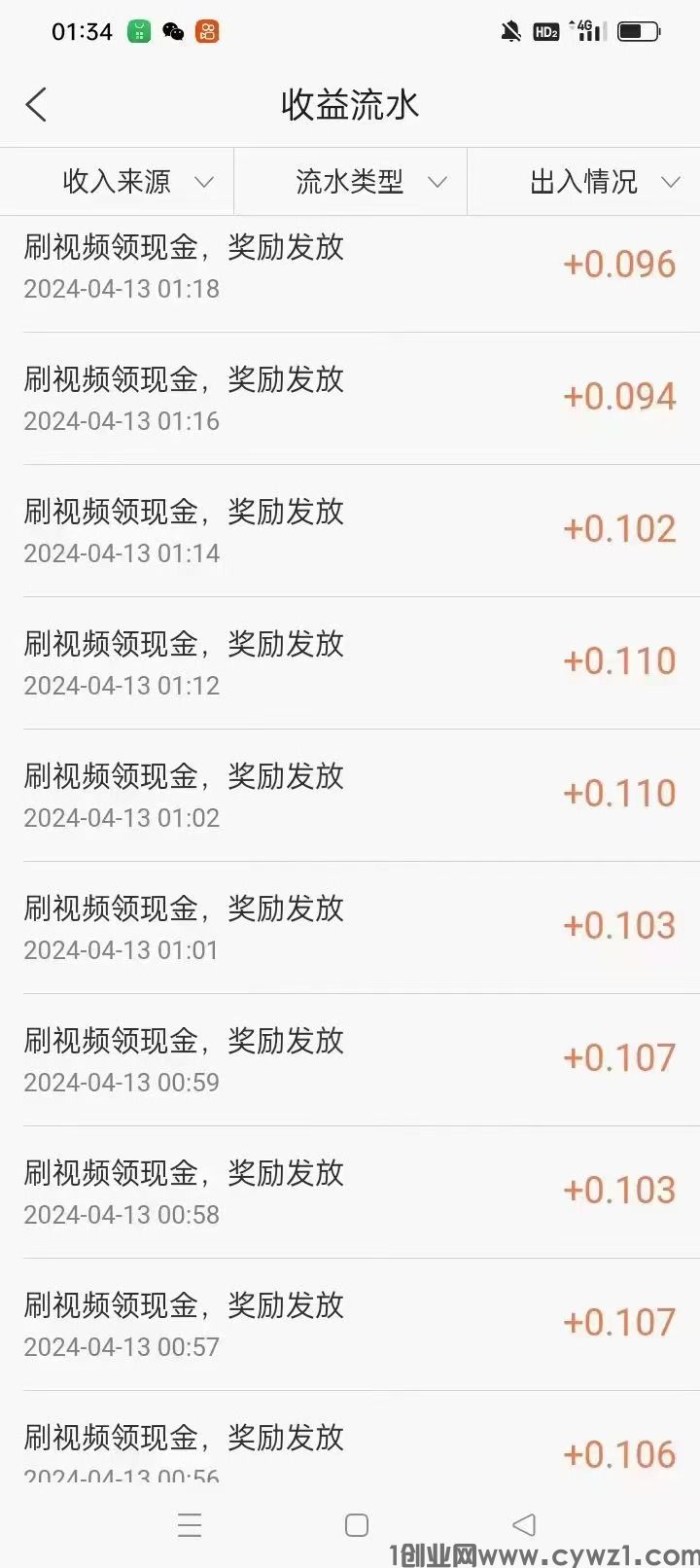Open recent apps from navigation bar
The width and height of the screenshot is (700, 1568).
tap(190, 1525)
